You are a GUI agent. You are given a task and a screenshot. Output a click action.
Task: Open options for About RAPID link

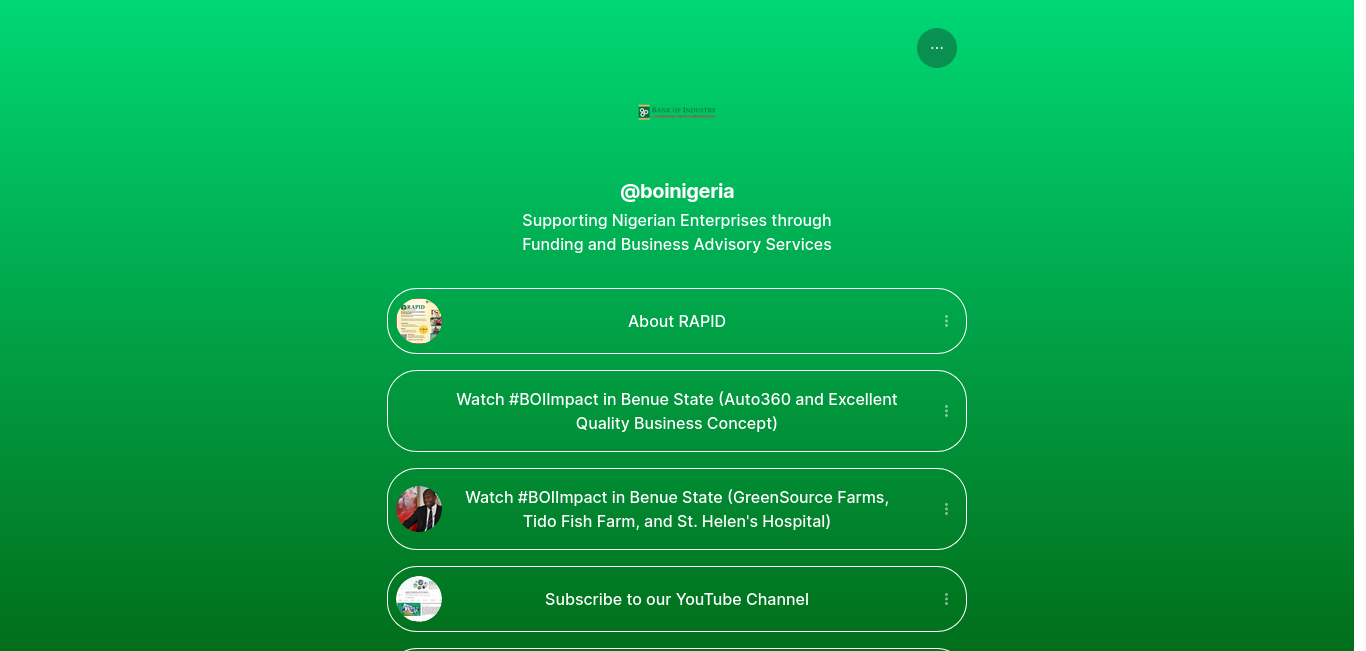tap(946, 321)
